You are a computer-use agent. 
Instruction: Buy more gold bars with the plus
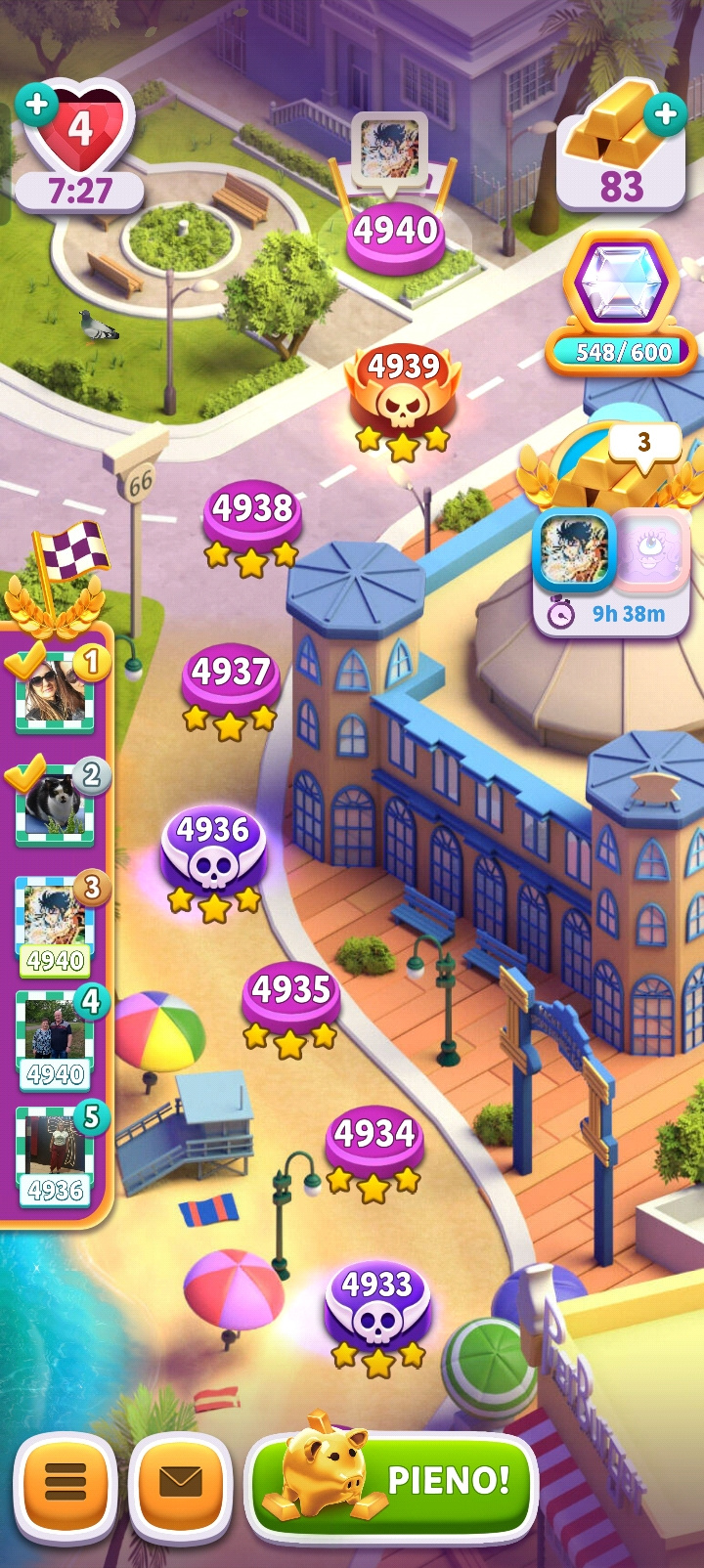click(666, 113)
